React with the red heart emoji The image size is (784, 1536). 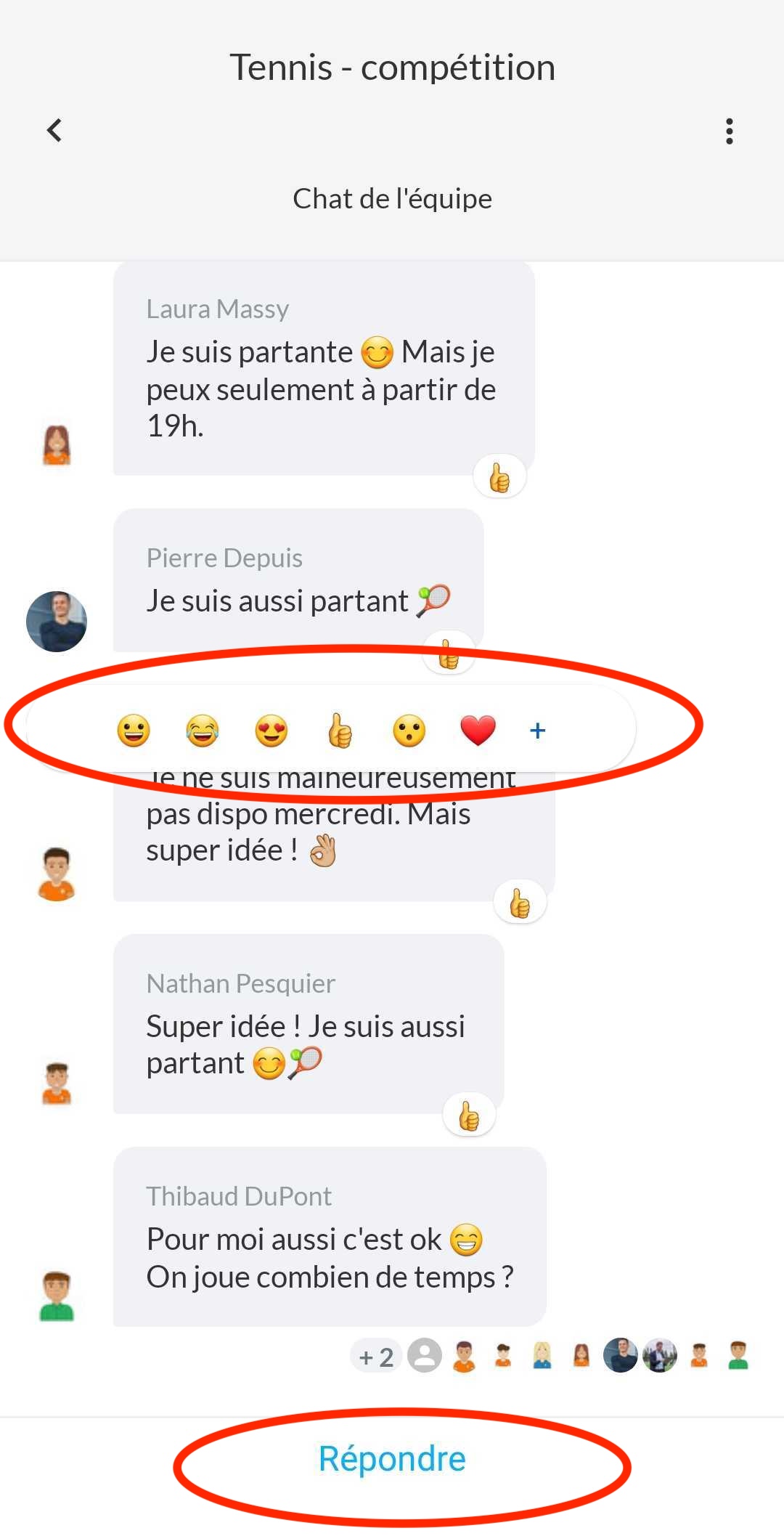(478, 731)
